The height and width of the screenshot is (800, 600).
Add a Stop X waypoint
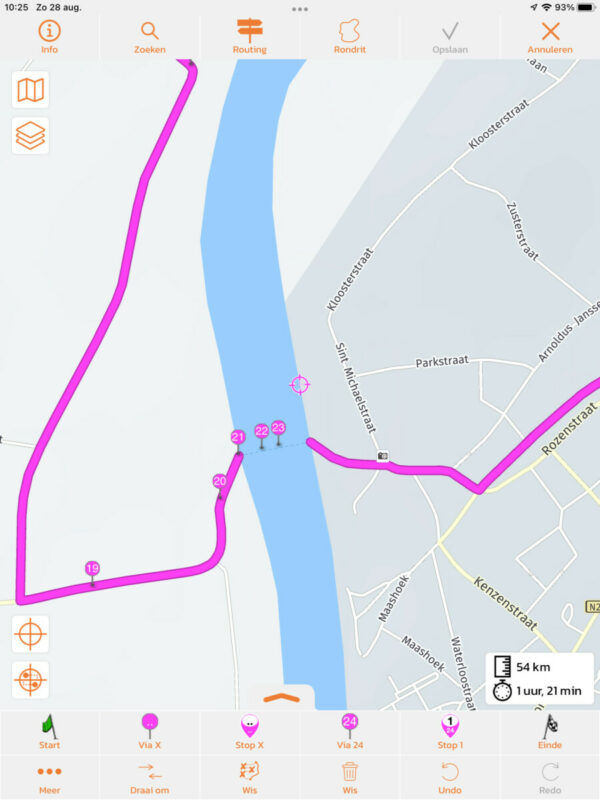(x=249, y=730)
